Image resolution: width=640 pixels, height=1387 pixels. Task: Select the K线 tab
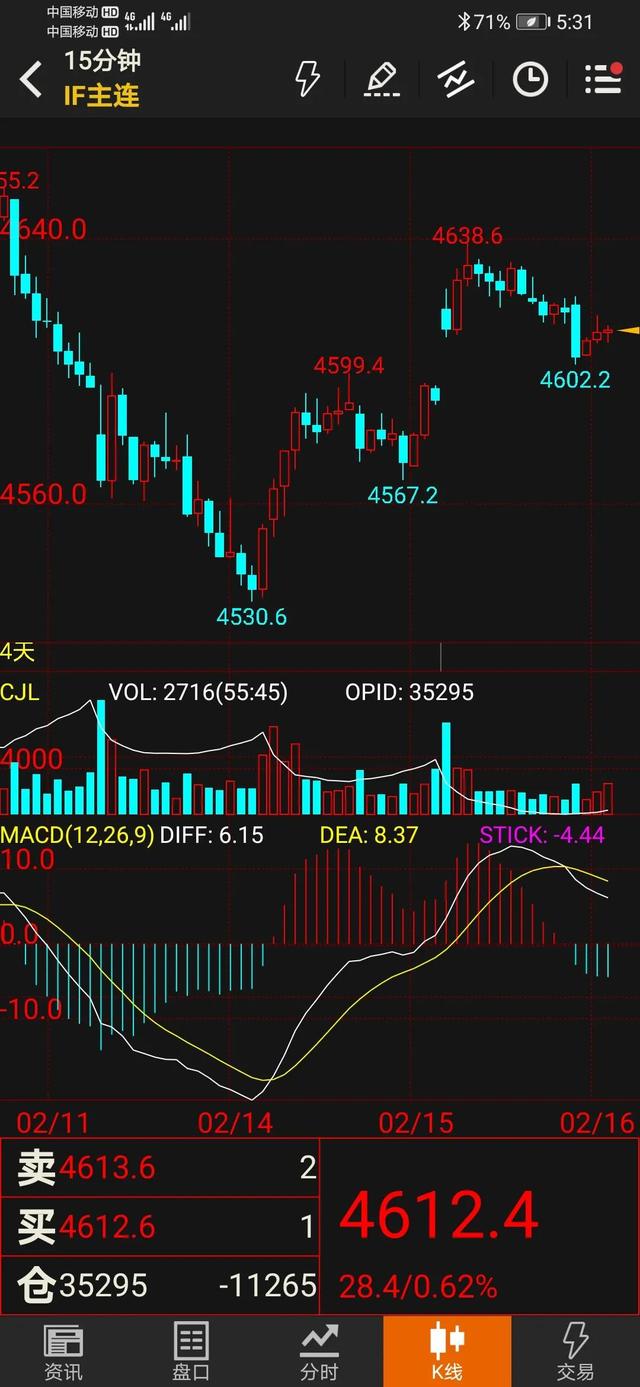click(x=447, y=1351)
